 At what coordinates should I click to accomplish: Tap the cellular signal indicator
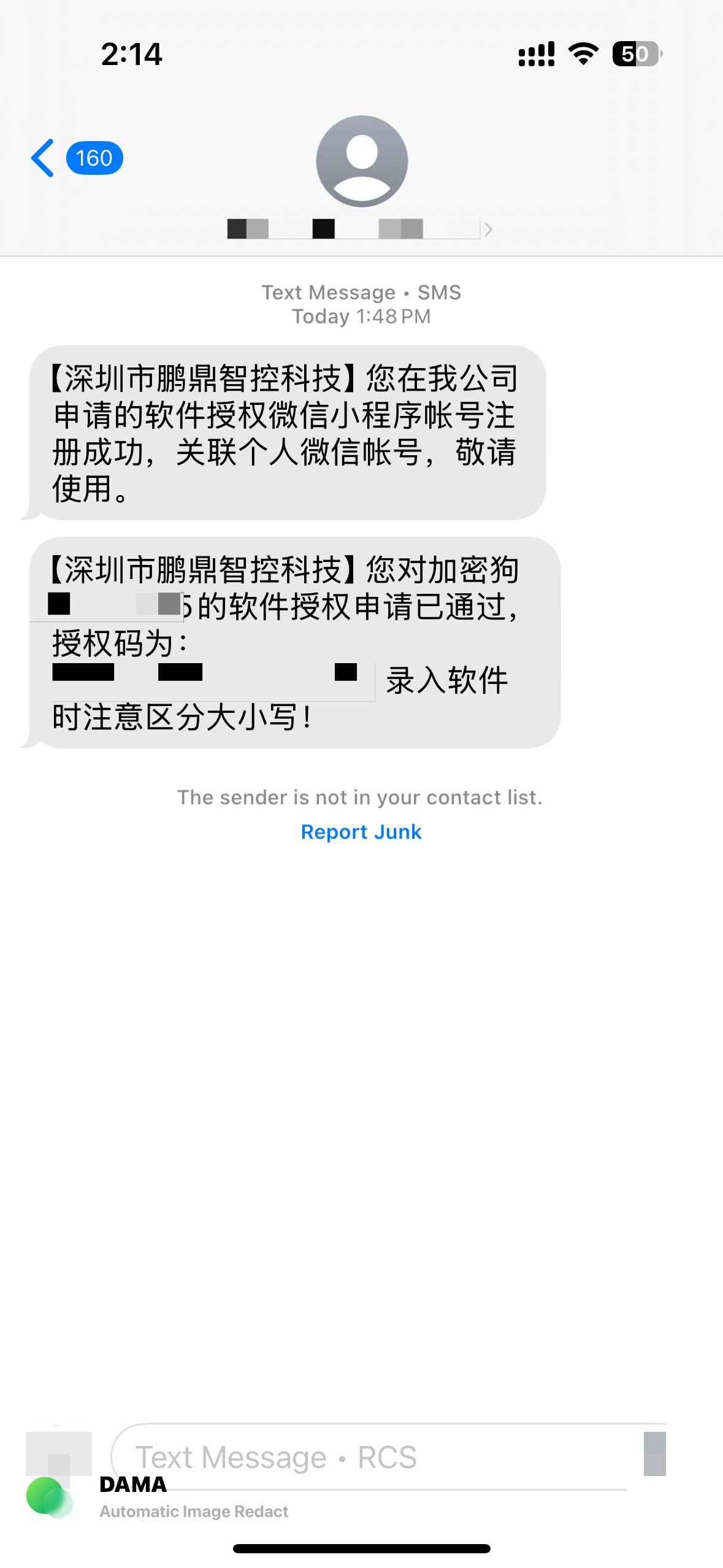point(535,55)
